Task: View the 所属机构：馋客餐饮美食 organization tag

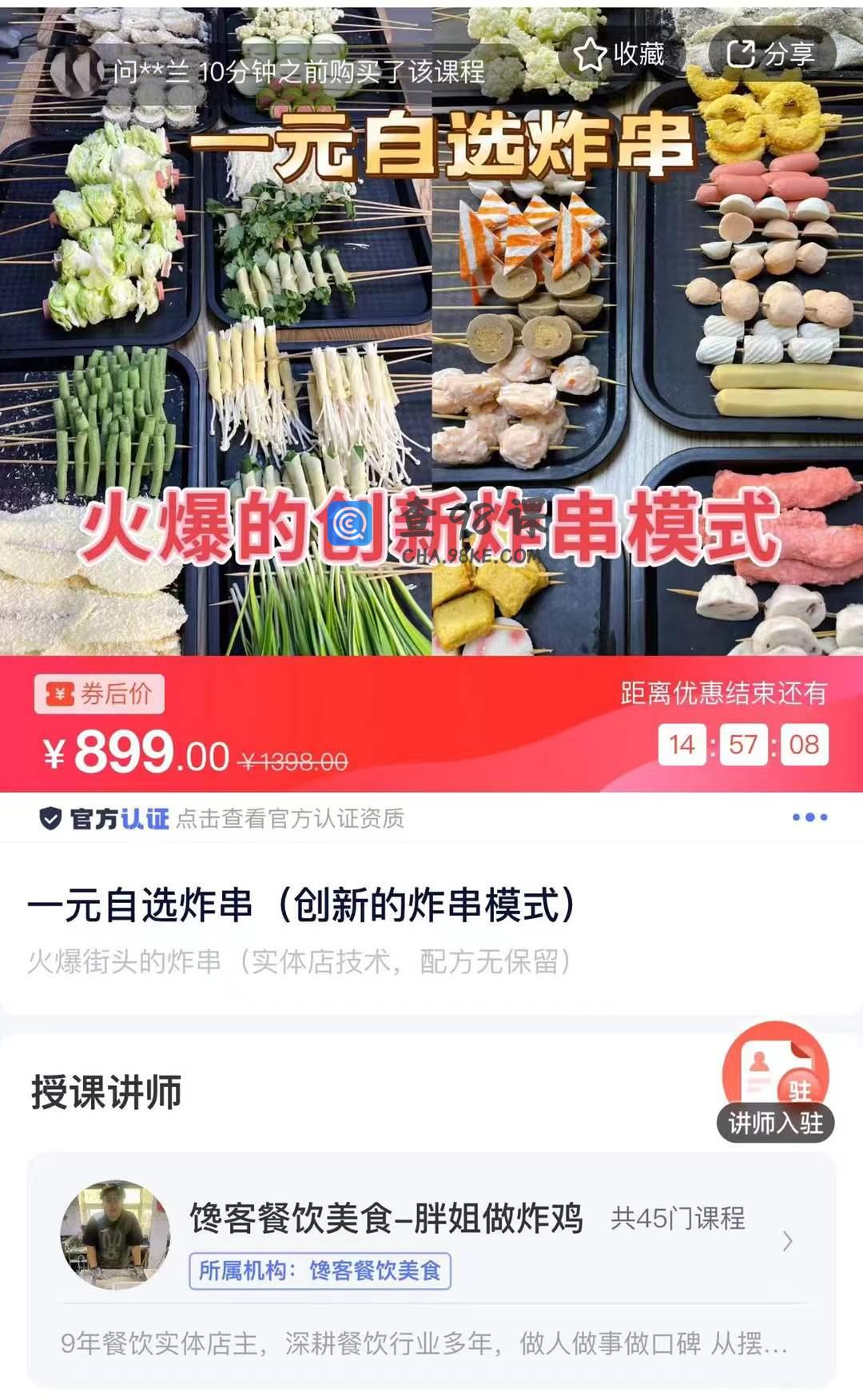Action: coord(320,1271)
